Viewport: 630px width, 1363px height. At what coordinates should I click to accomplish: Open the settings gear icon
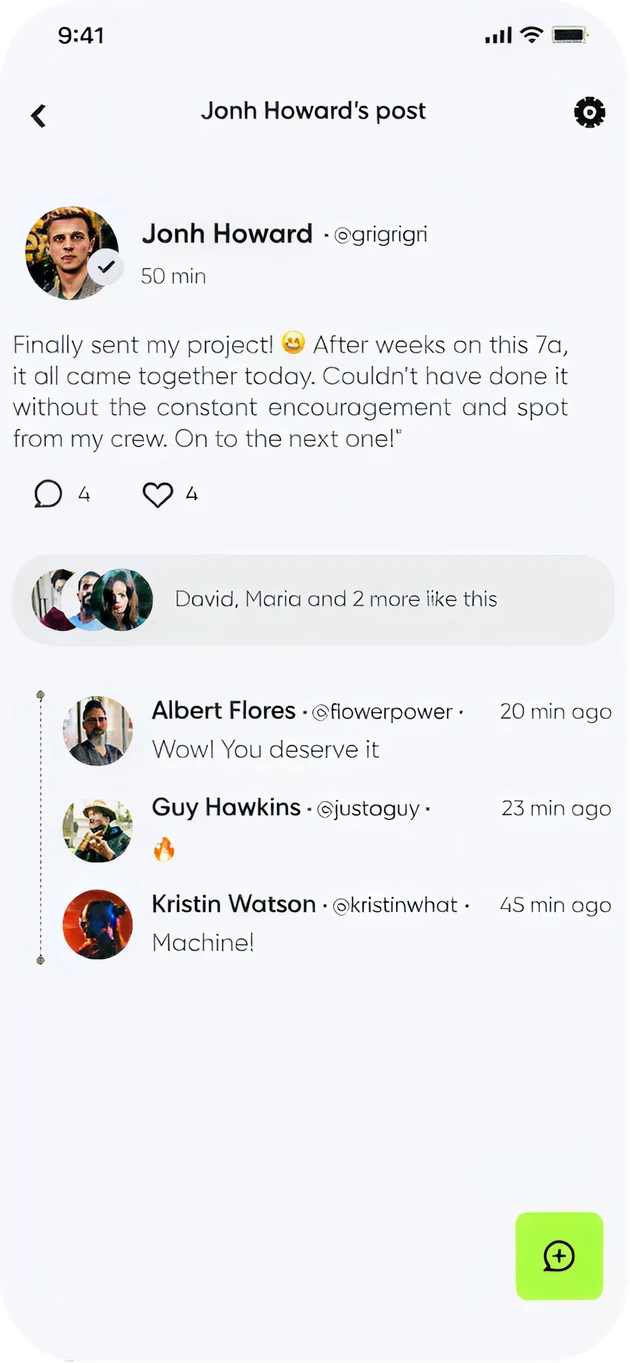(589, 112)
